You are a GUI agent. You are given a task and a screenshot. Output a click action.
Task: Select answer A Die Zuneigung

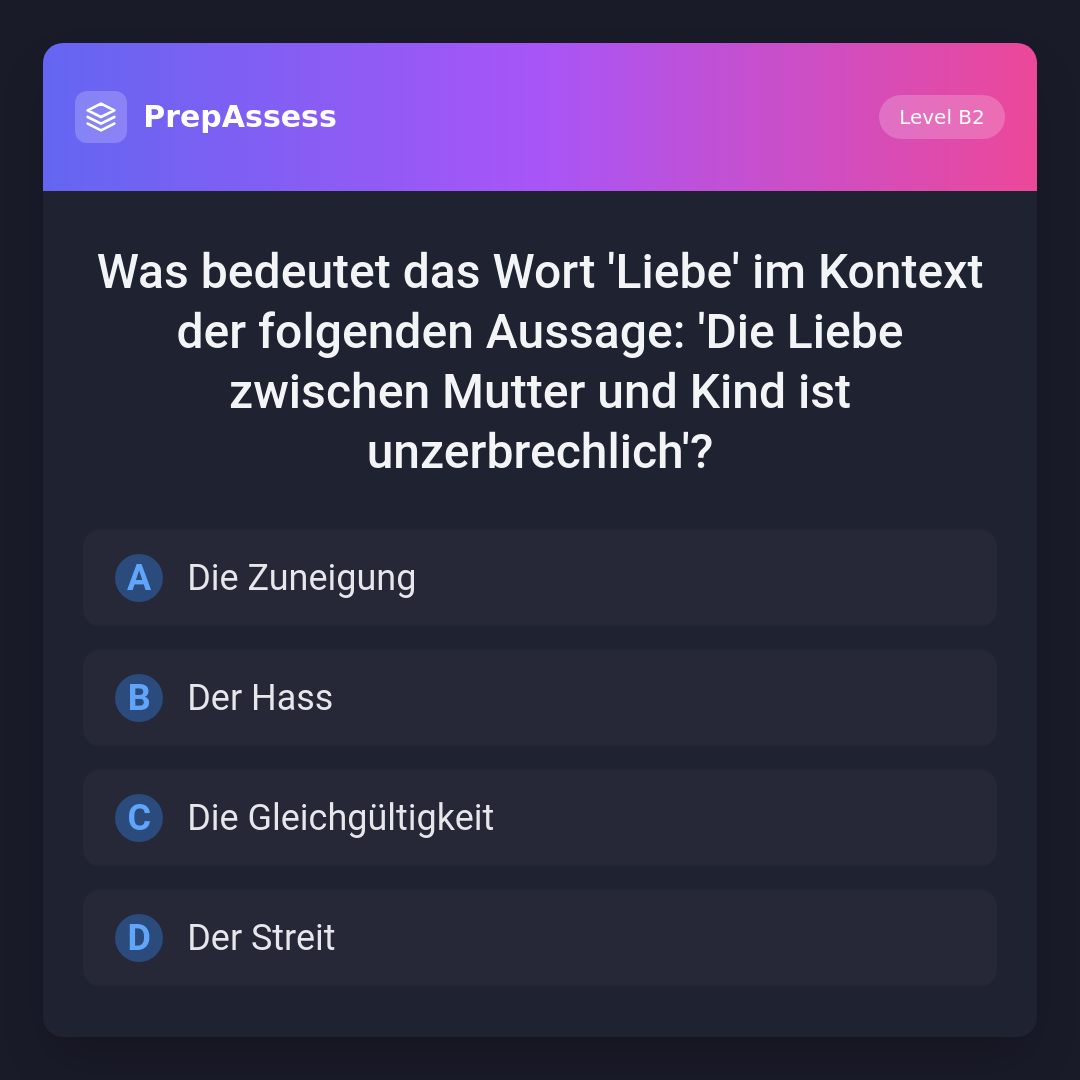[x=540, y=578]
